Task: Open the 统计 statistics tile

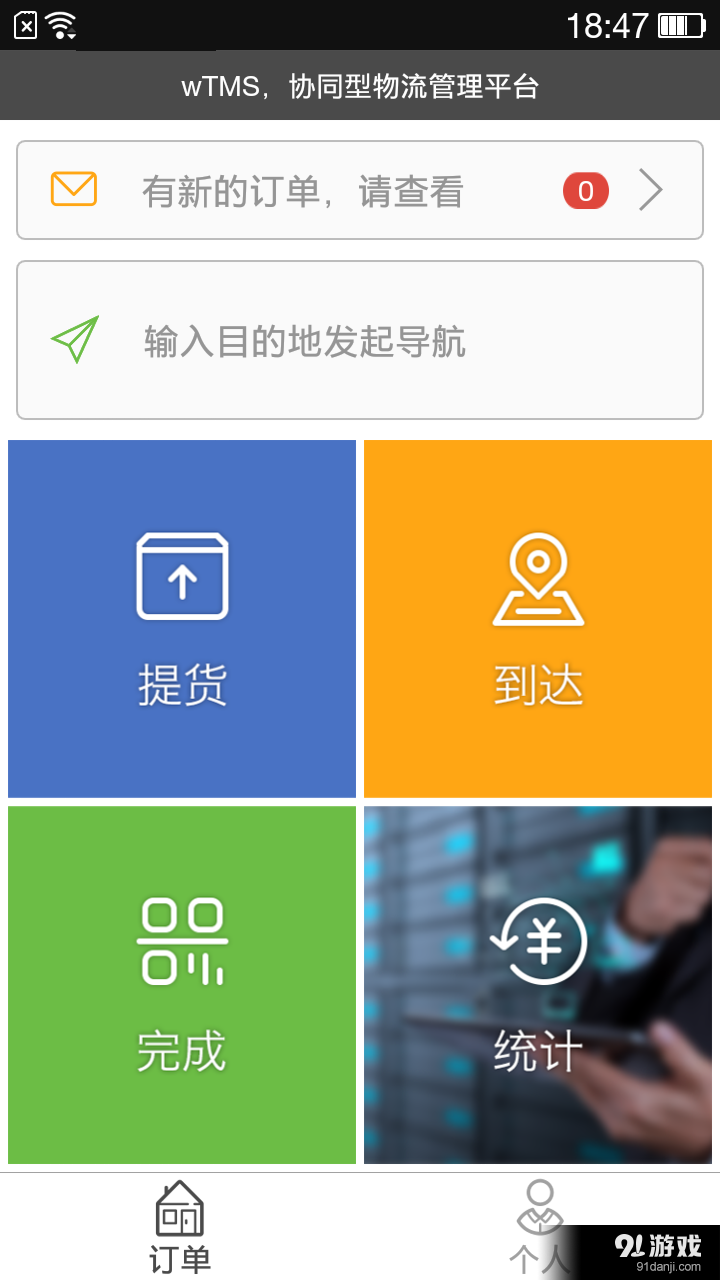Action: tap(540, 984)
